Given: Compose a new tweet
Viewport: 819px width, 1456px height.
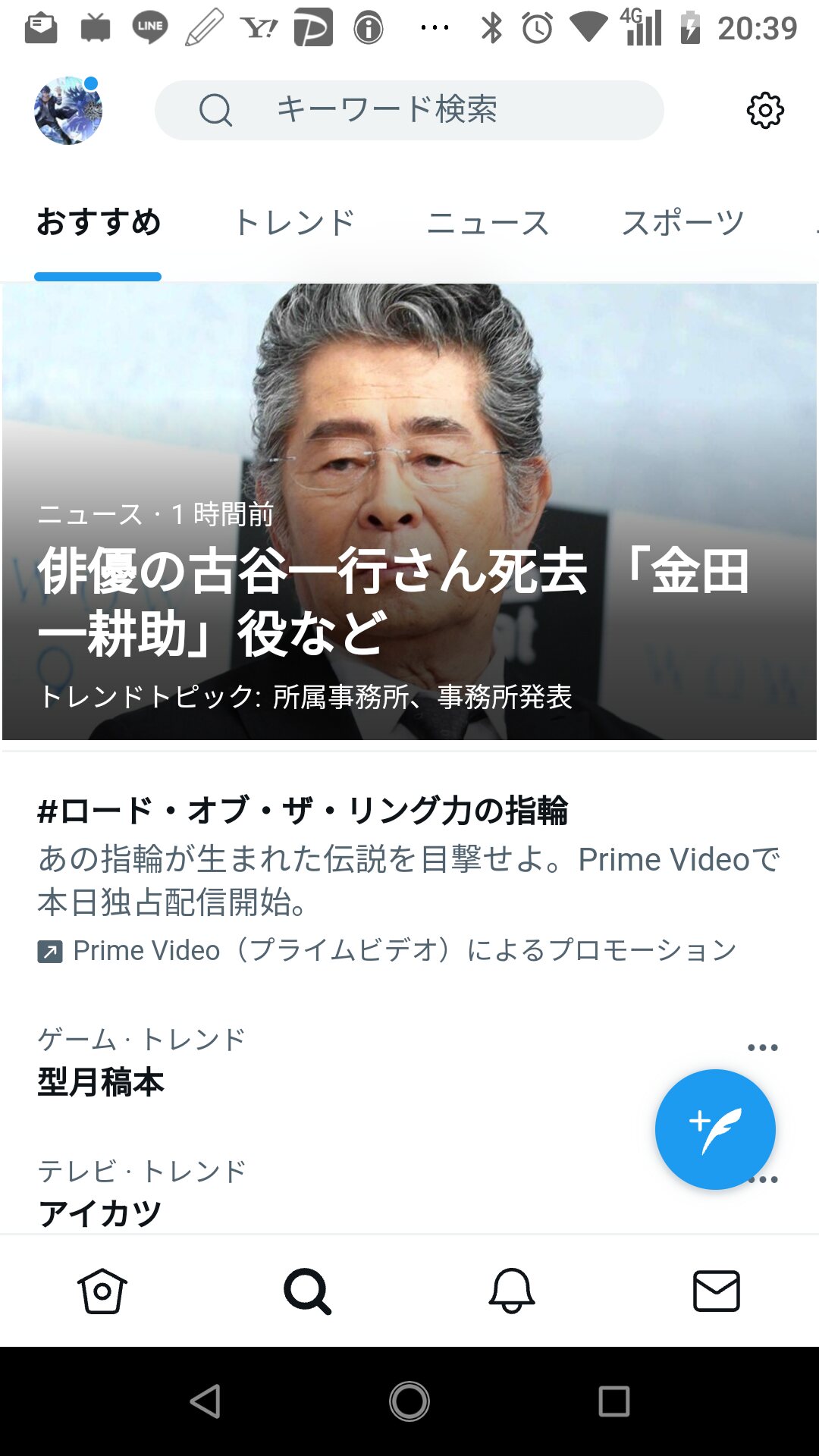Looking at the screenshot, I should (715, 1129).
